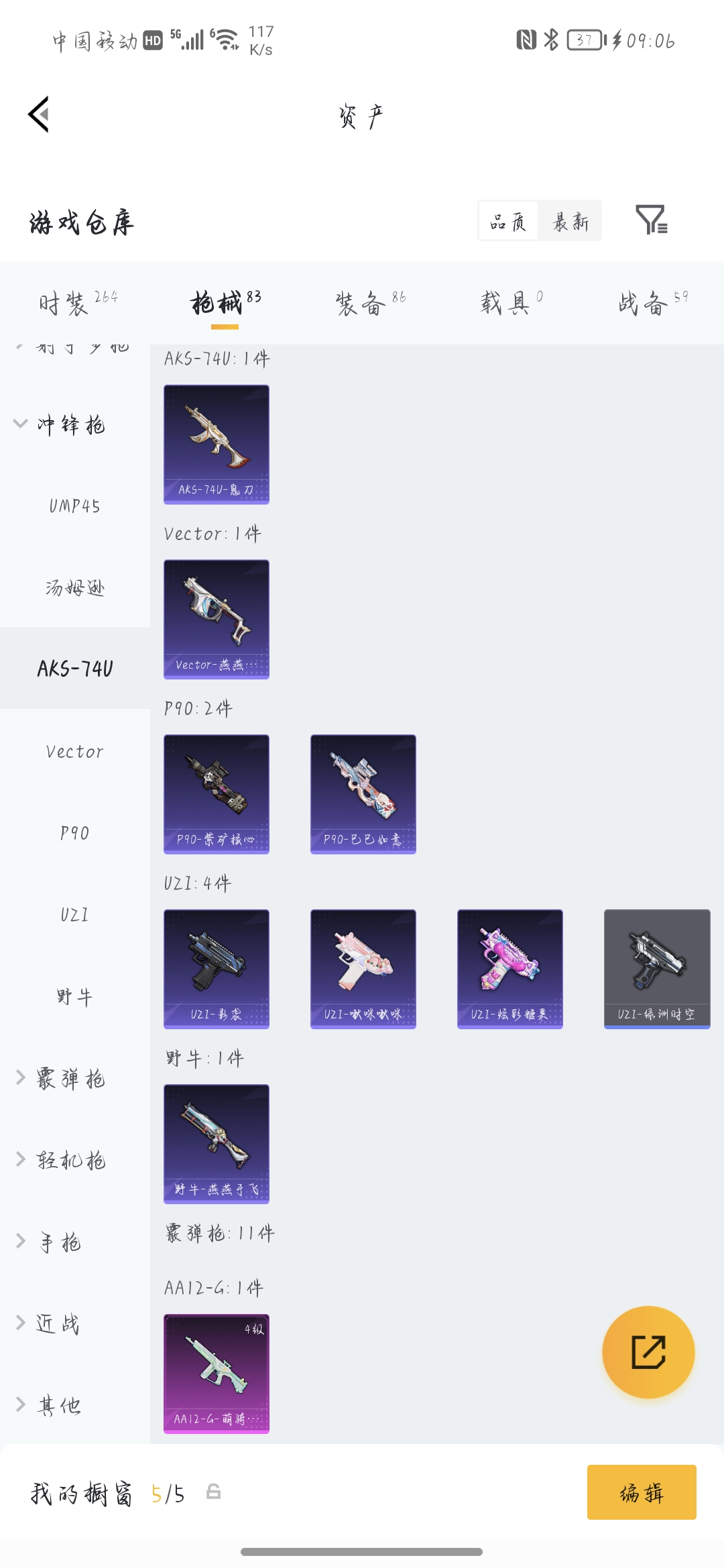Switch to the 时装 tab
Viewport: 724px width, 1568px height.
(77, 303)
